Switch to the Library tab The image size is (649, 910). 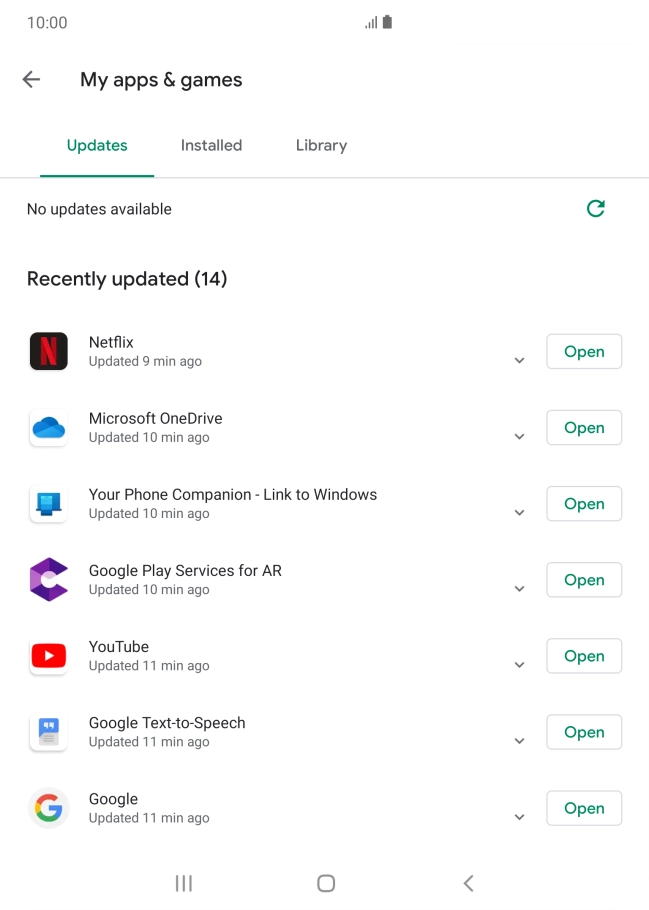[x=321, y=145]
